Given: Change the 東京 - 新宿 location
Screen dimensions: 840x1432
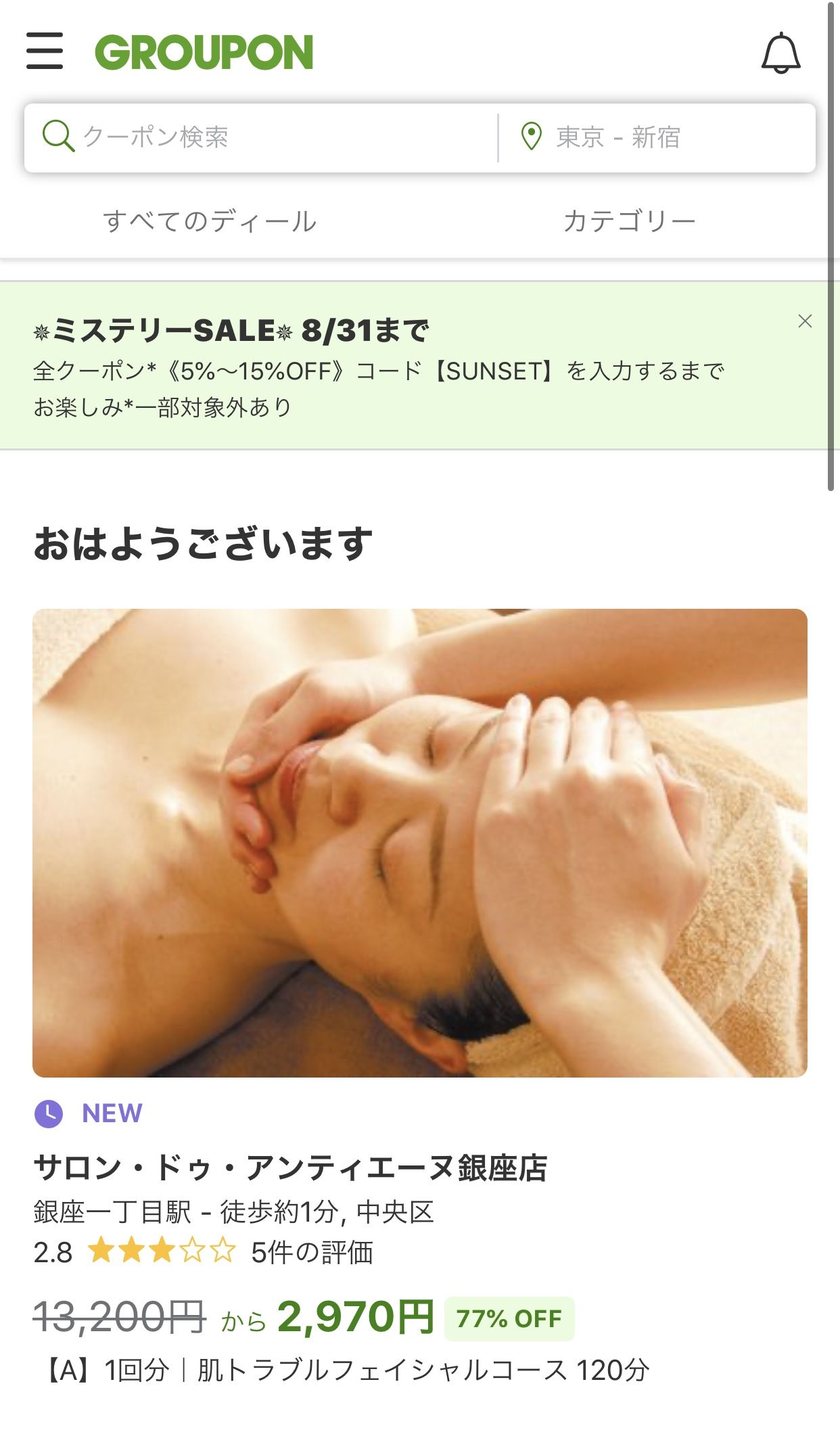Looking at the screenshot, I should coord(657,137).
